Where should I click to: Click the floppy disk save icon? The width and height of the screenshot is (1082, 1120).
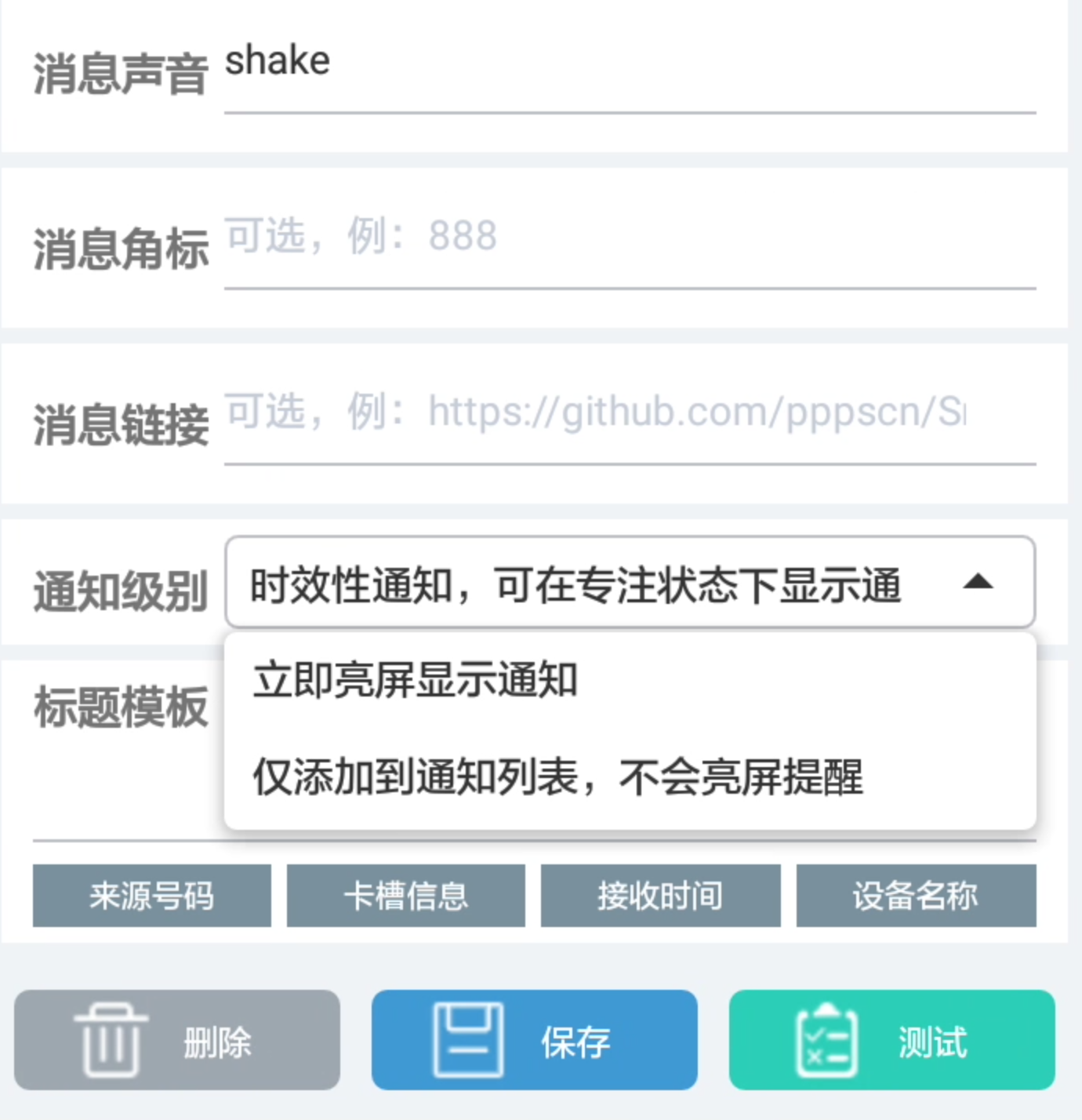468,1041
